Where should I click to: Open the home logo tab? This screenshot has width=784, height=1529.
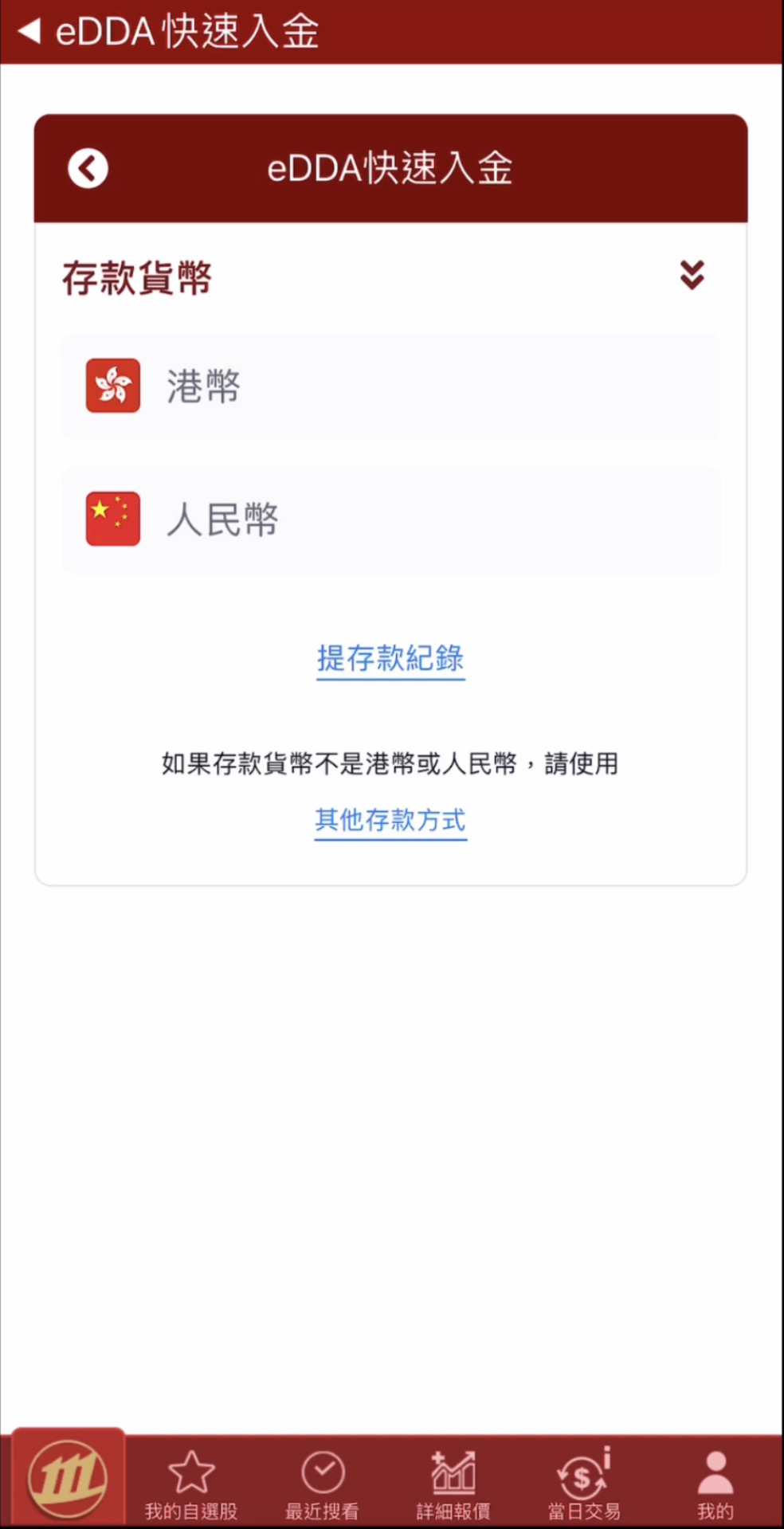pos(68,1479)
